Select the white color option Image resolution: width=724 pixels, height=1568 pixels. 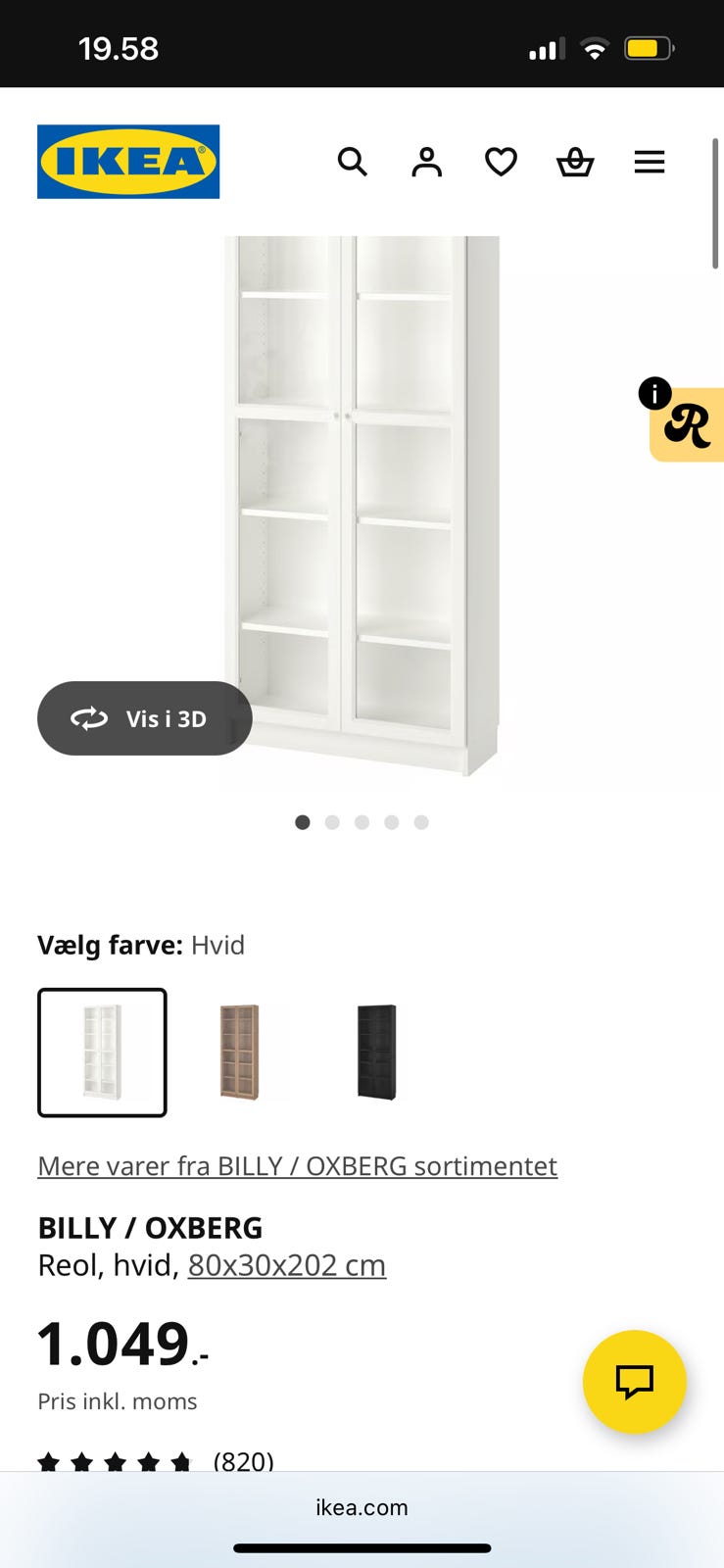click(x=102, y=1052)
